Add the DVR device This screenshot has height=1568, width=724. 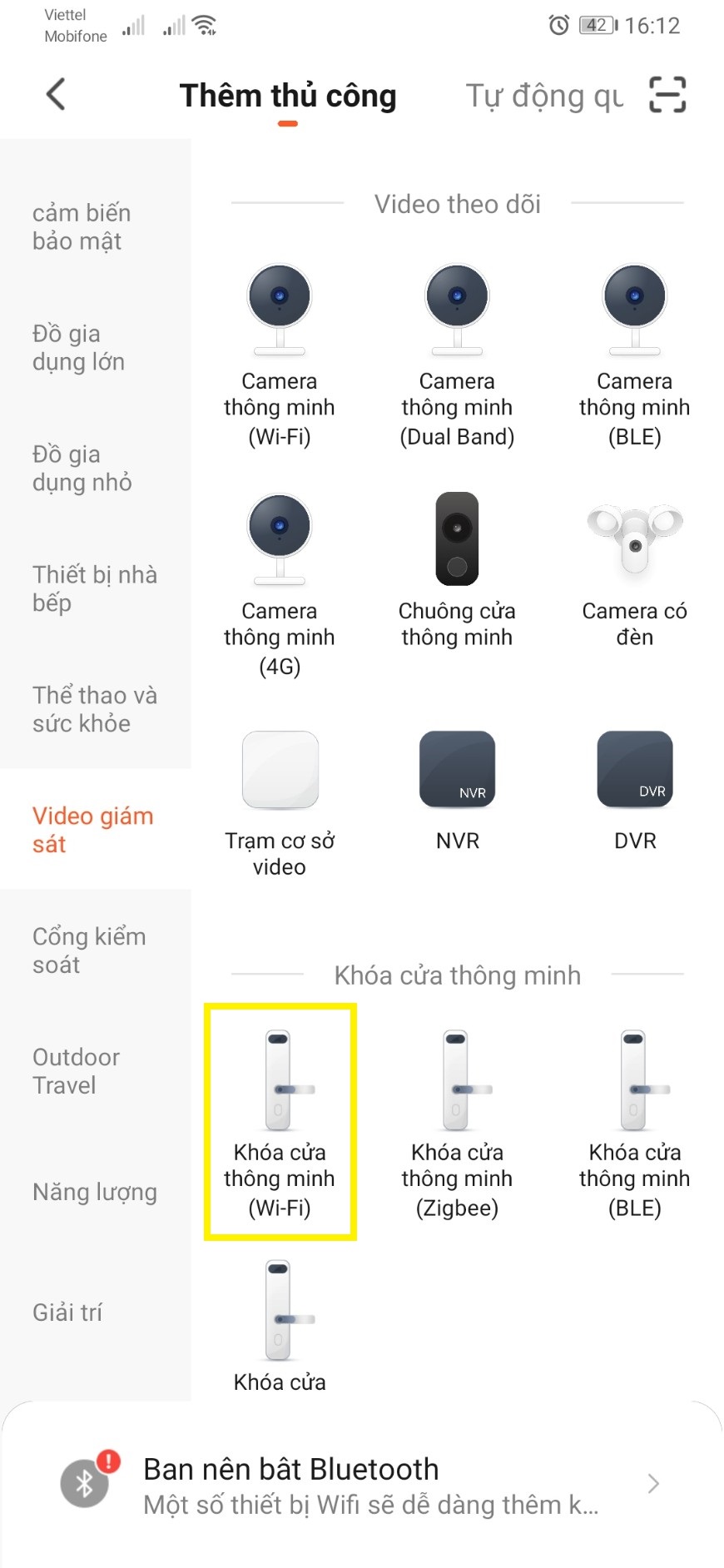point(634,789)
